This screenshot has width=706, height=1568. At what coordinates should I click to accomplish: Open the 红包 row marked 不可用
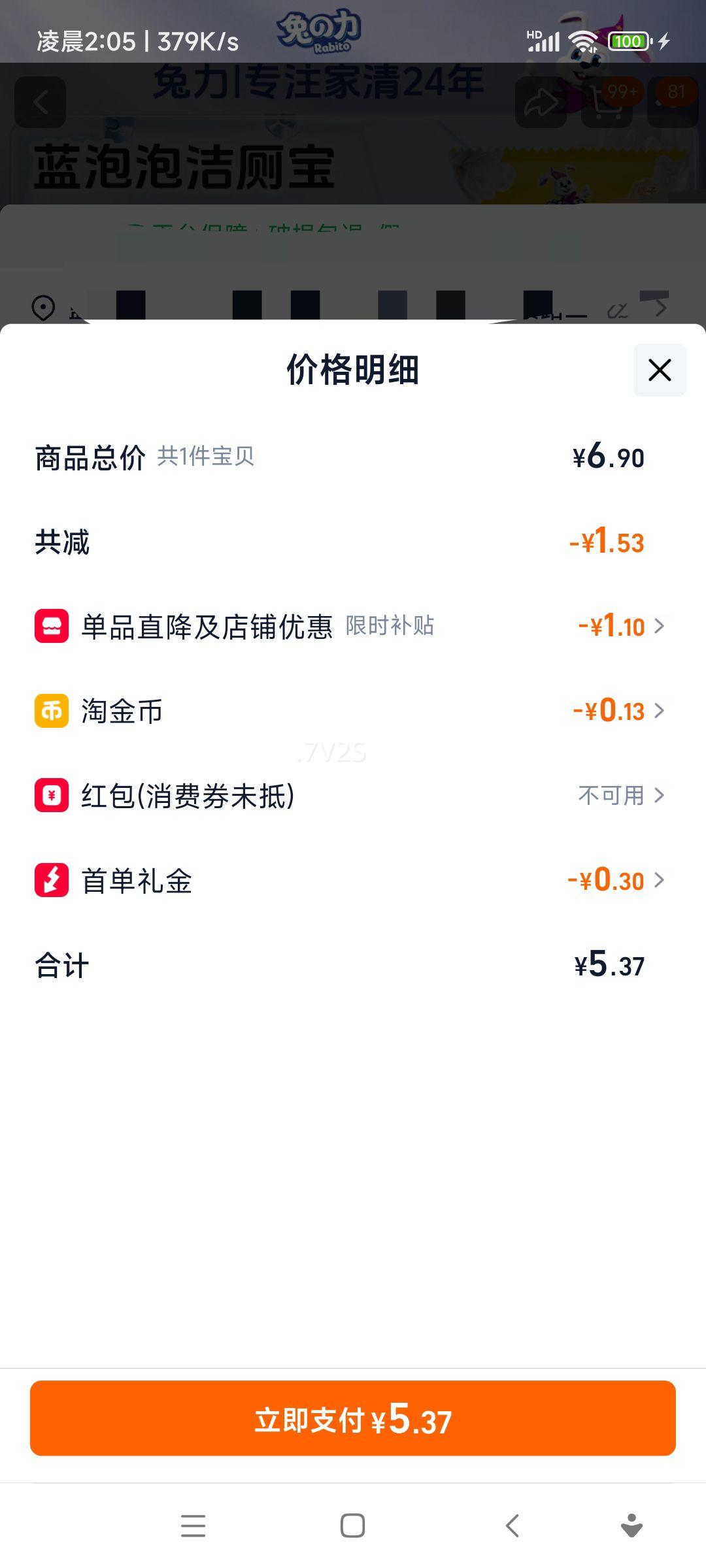click(353, 795)
